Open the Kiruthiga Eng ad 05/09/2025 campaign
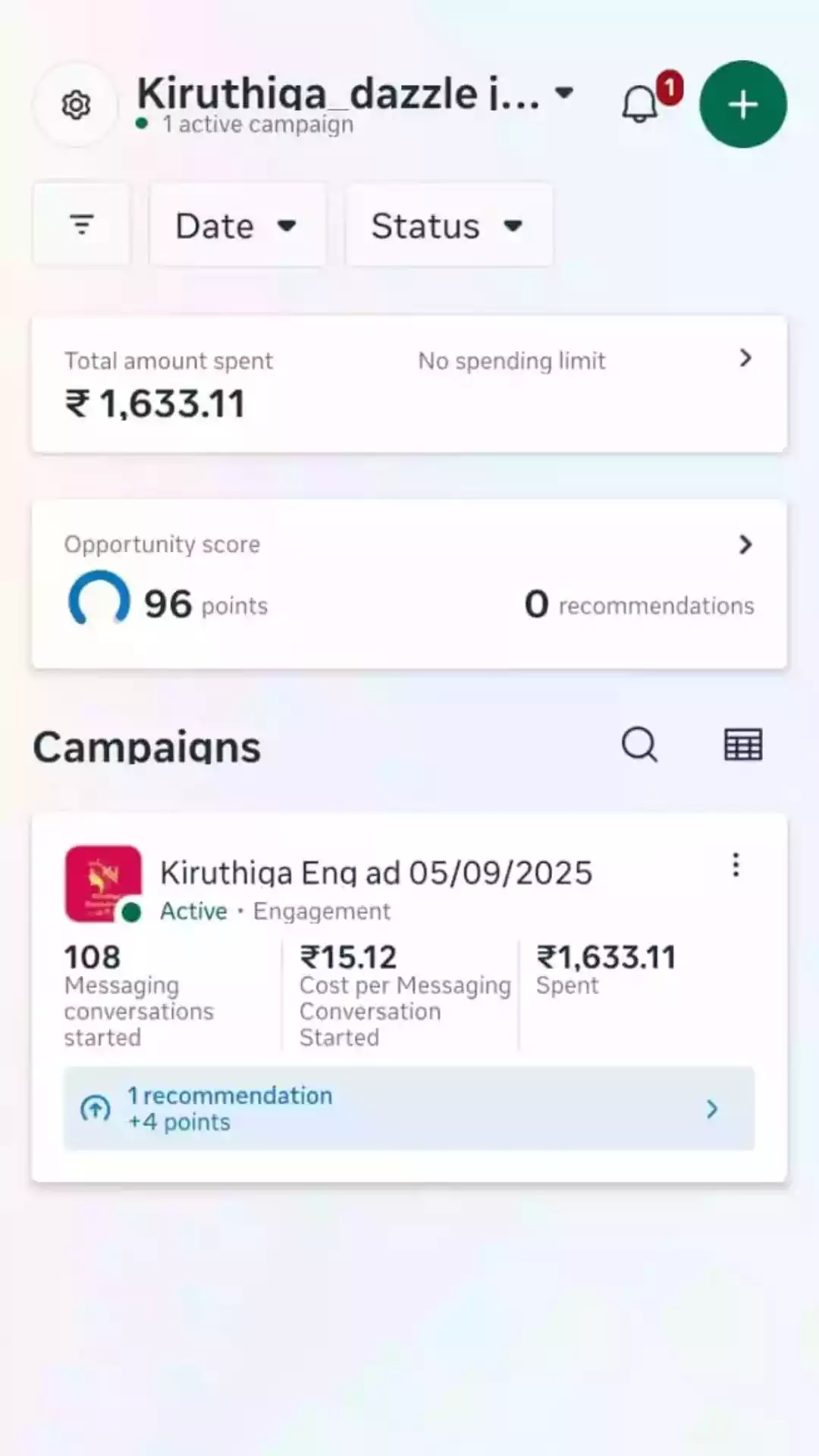Screen dimensions: 819x1456 click(x=375, y=873)
